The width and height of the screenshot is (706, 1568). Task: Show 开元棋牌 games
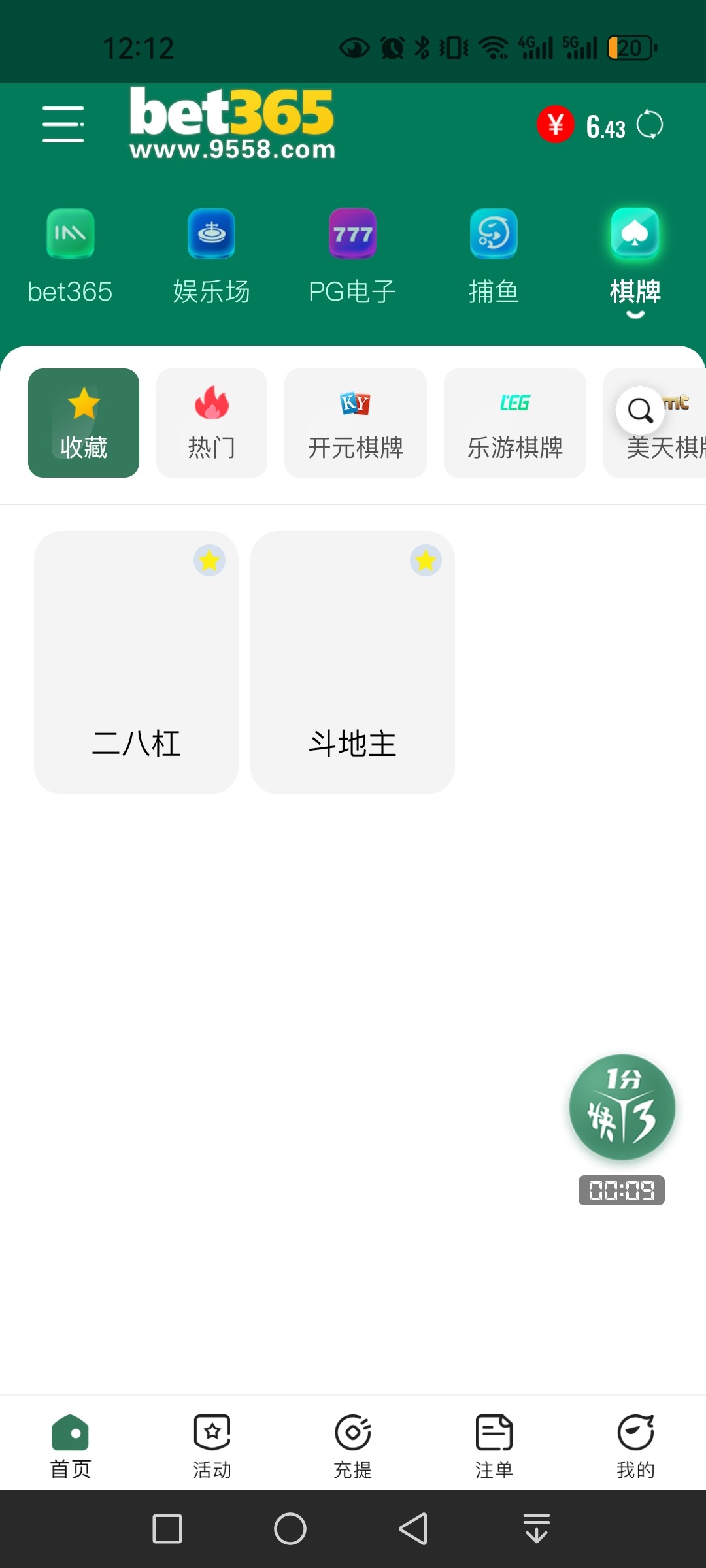pos(355,423)
